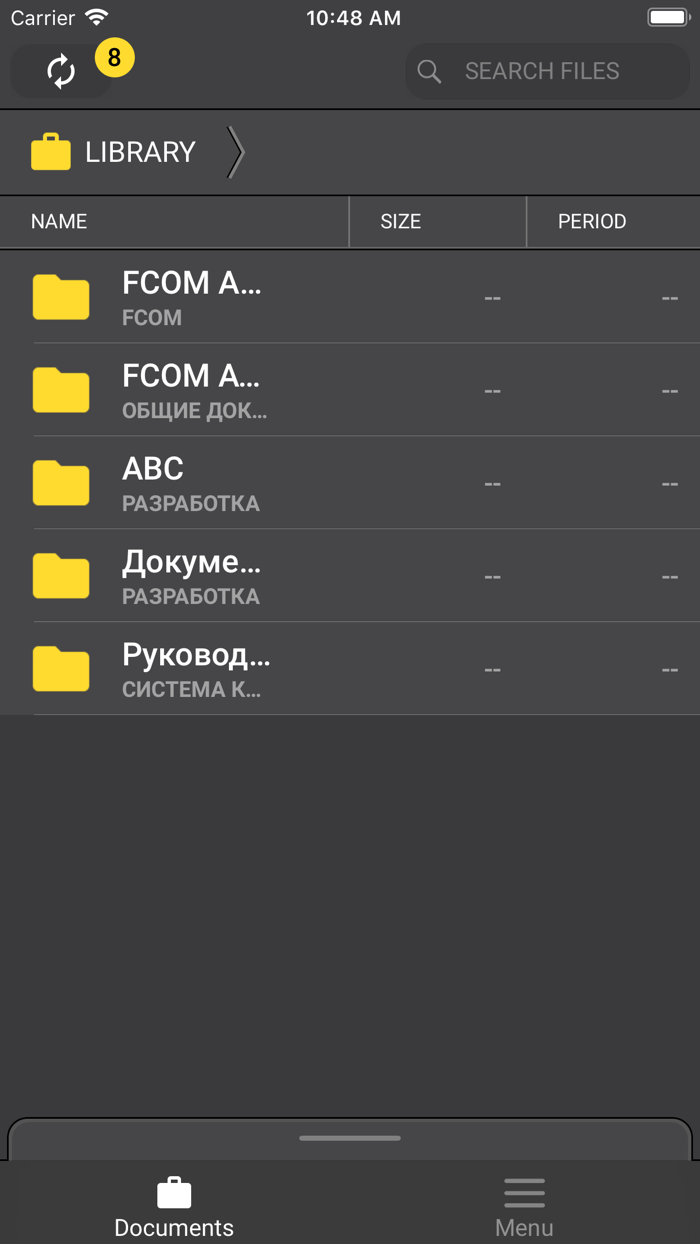This screenshot has height=1244, width=700.
Task: Open the ABC folder
Action: 350,483
